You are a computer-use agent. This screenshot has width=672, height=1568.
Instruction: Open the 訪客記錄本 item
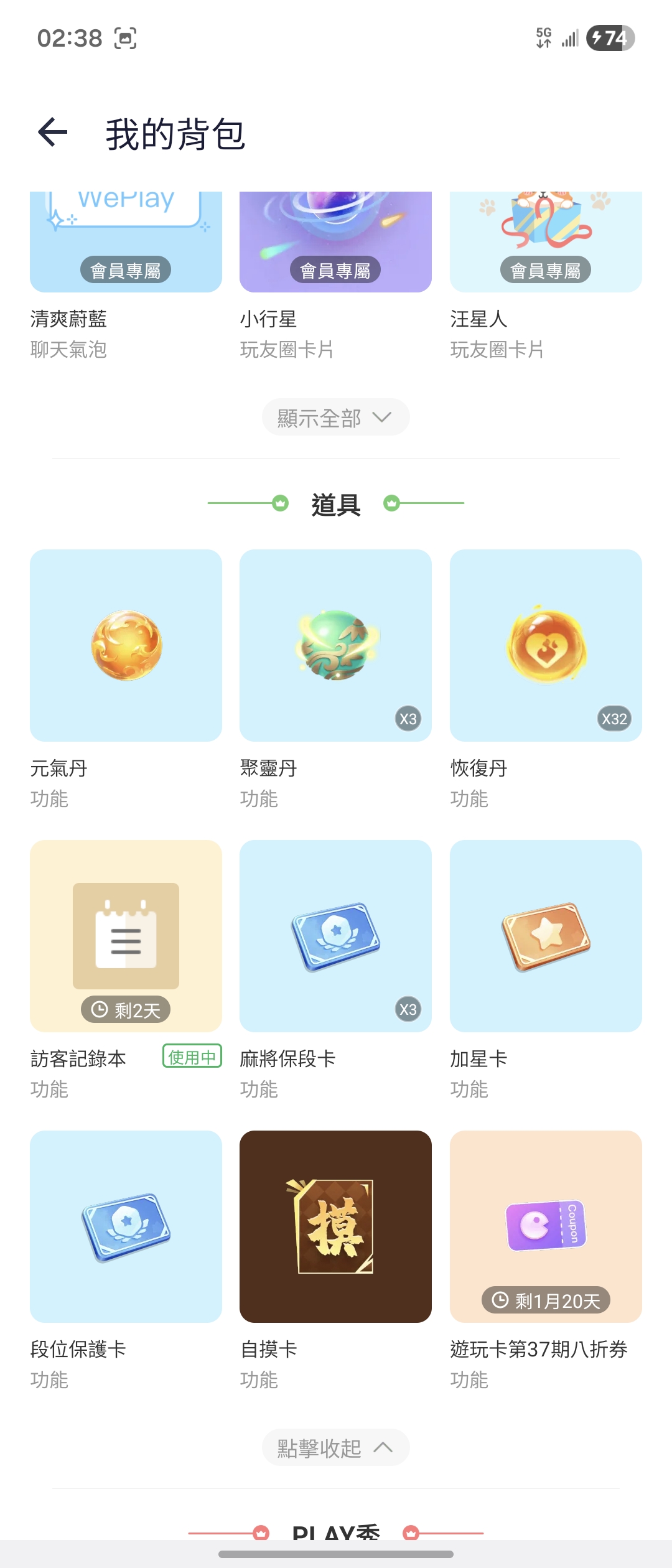tap(126, 936)
